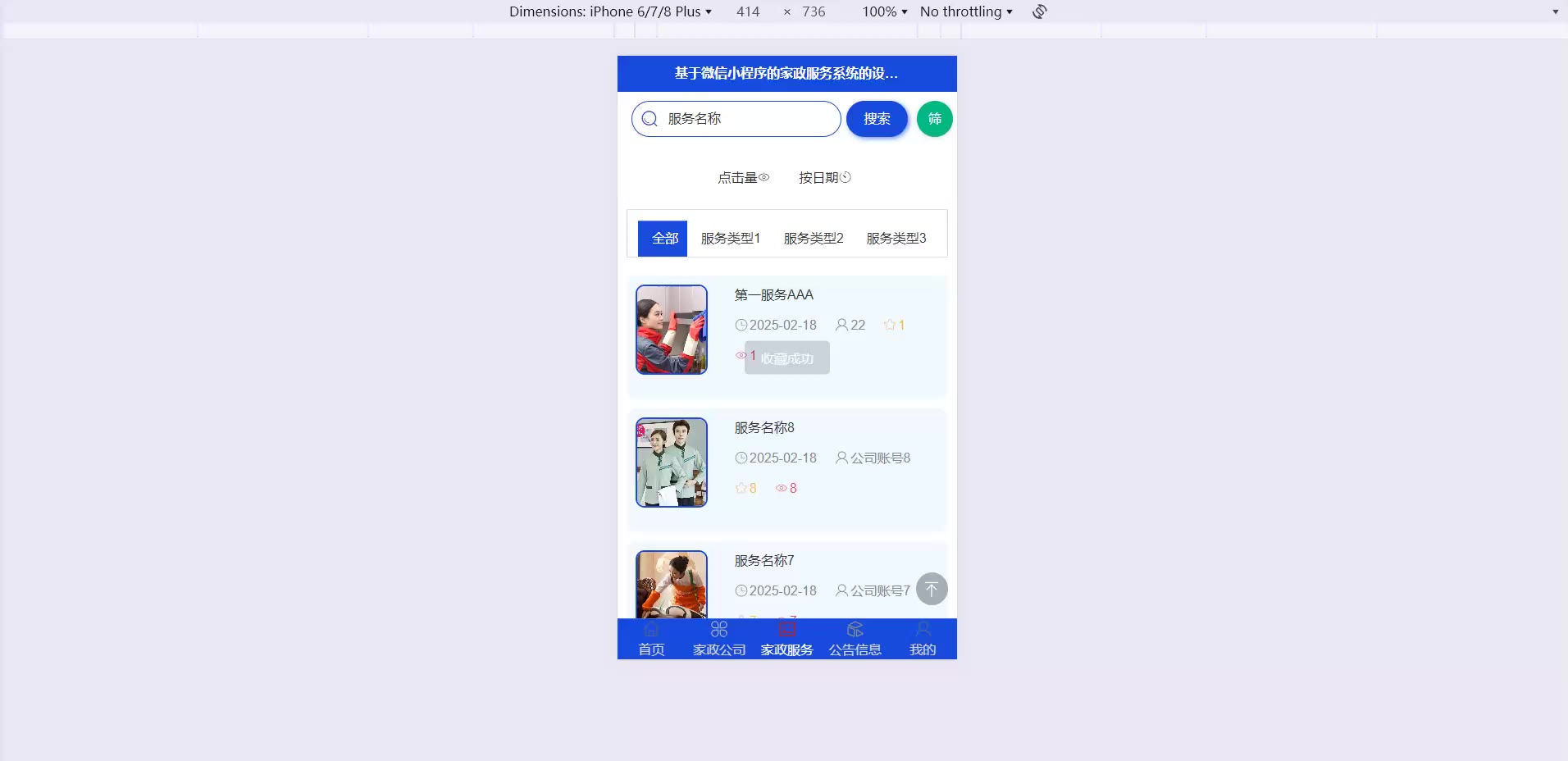
Task: Open the 我的 profile tab
Action: tap(922, 640)
